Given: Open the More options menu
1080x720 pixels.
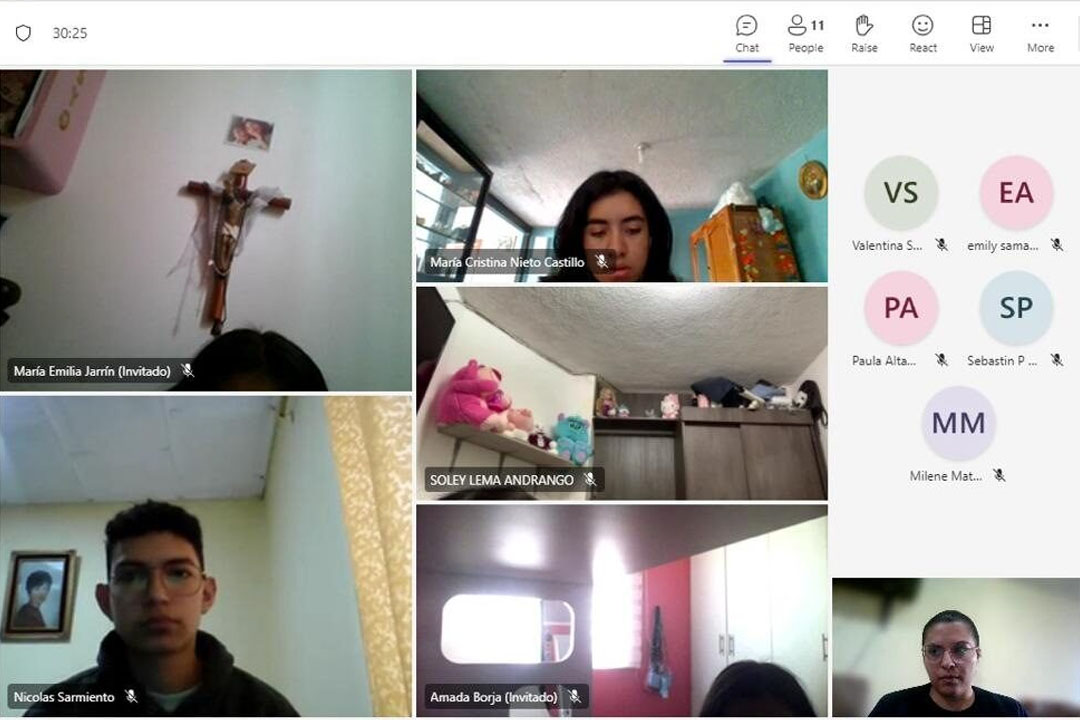Looking at the screenshot, I should 1040,33.
